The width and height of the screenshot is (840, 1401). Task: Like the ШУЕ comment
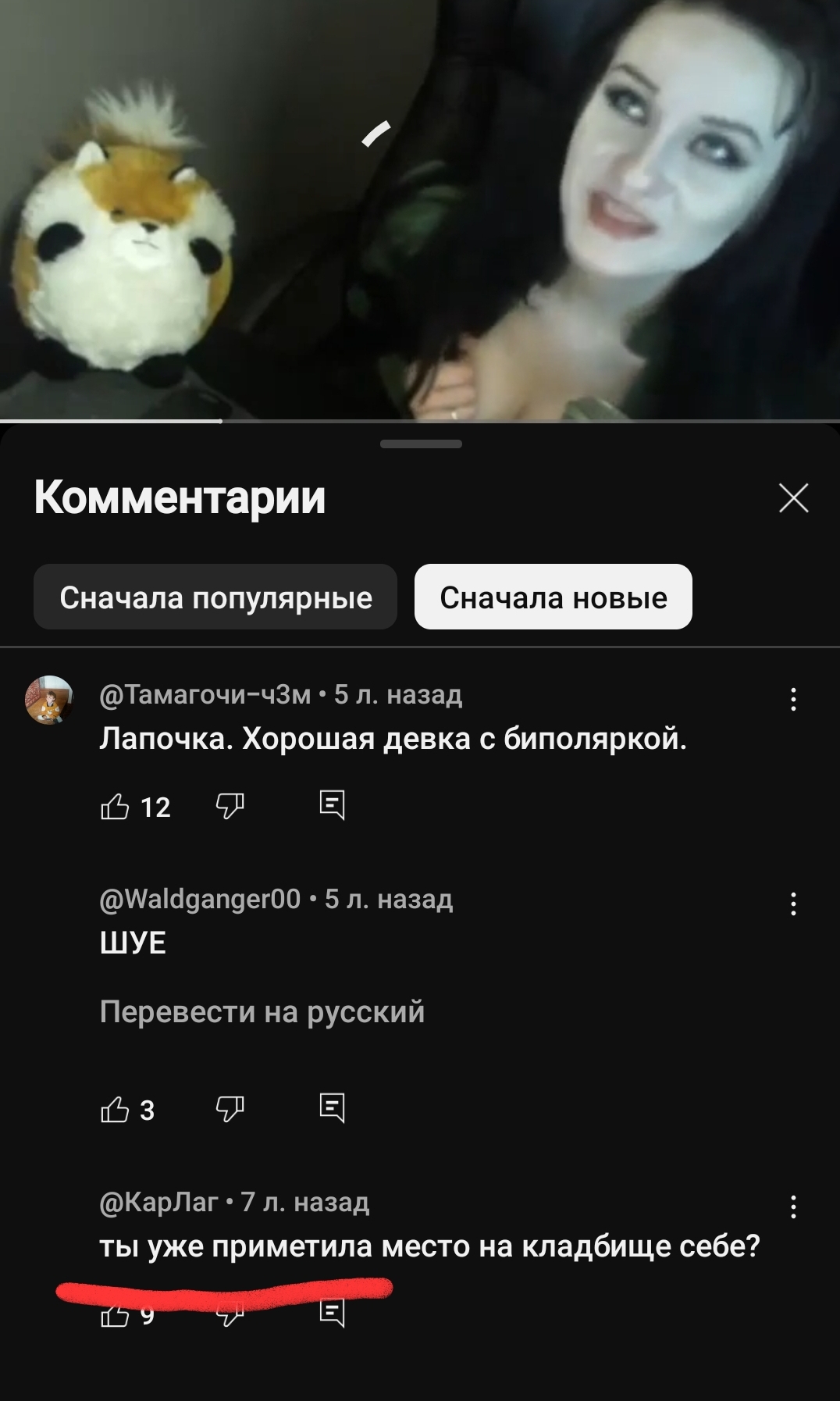pyautogui.click(x=115, y=1109)
